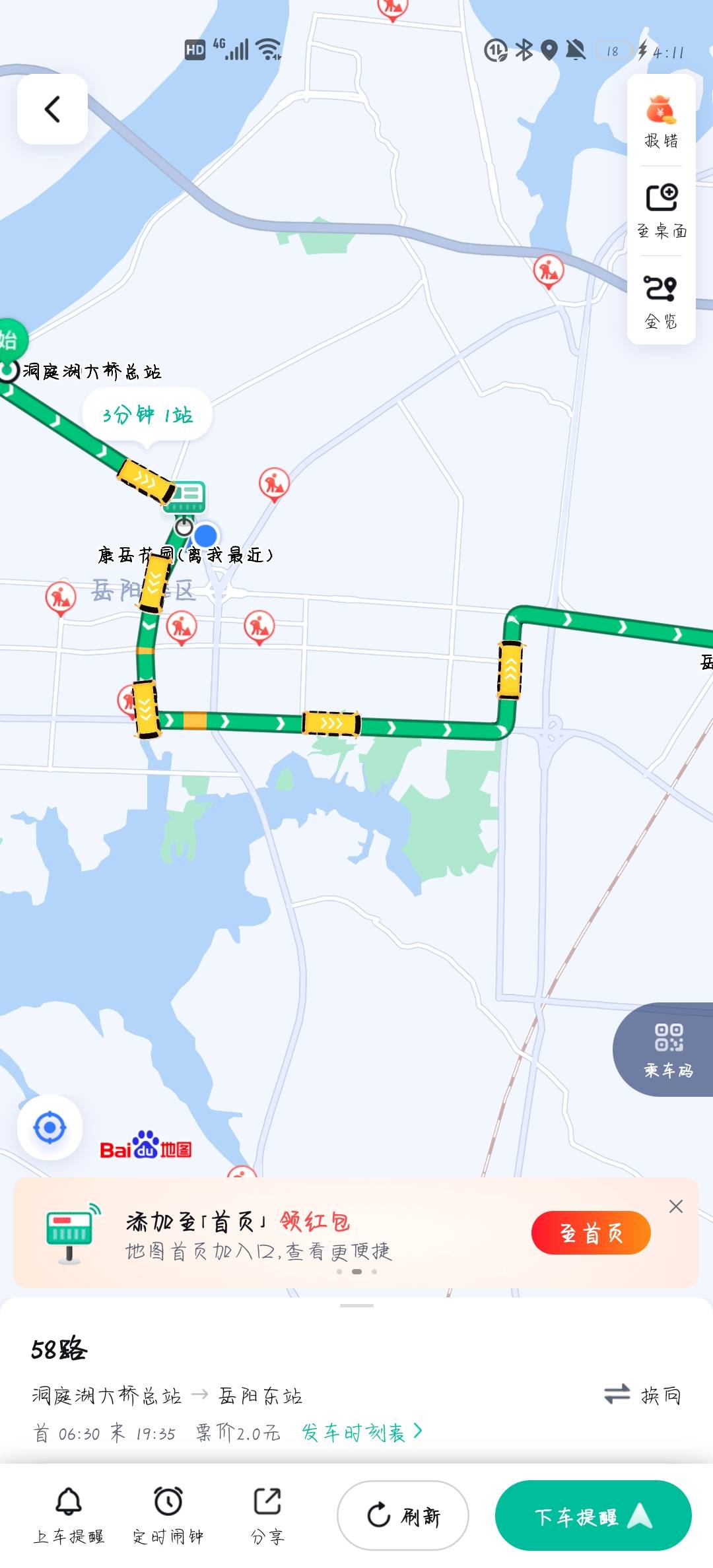Image resolution: width=713 pixels, height=1568 pixels.
Task: Show full route overview (全览)
Action: pyautogui.click(x=661, y=301)
